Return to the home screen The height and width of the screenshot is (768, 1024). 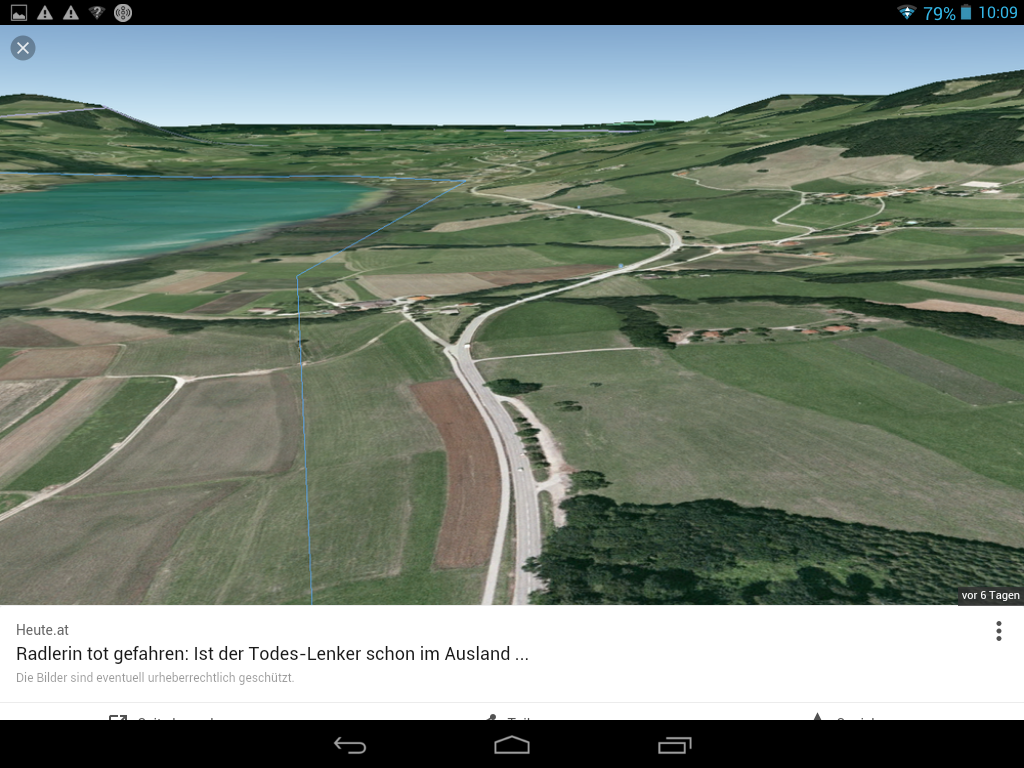[512, 745]
